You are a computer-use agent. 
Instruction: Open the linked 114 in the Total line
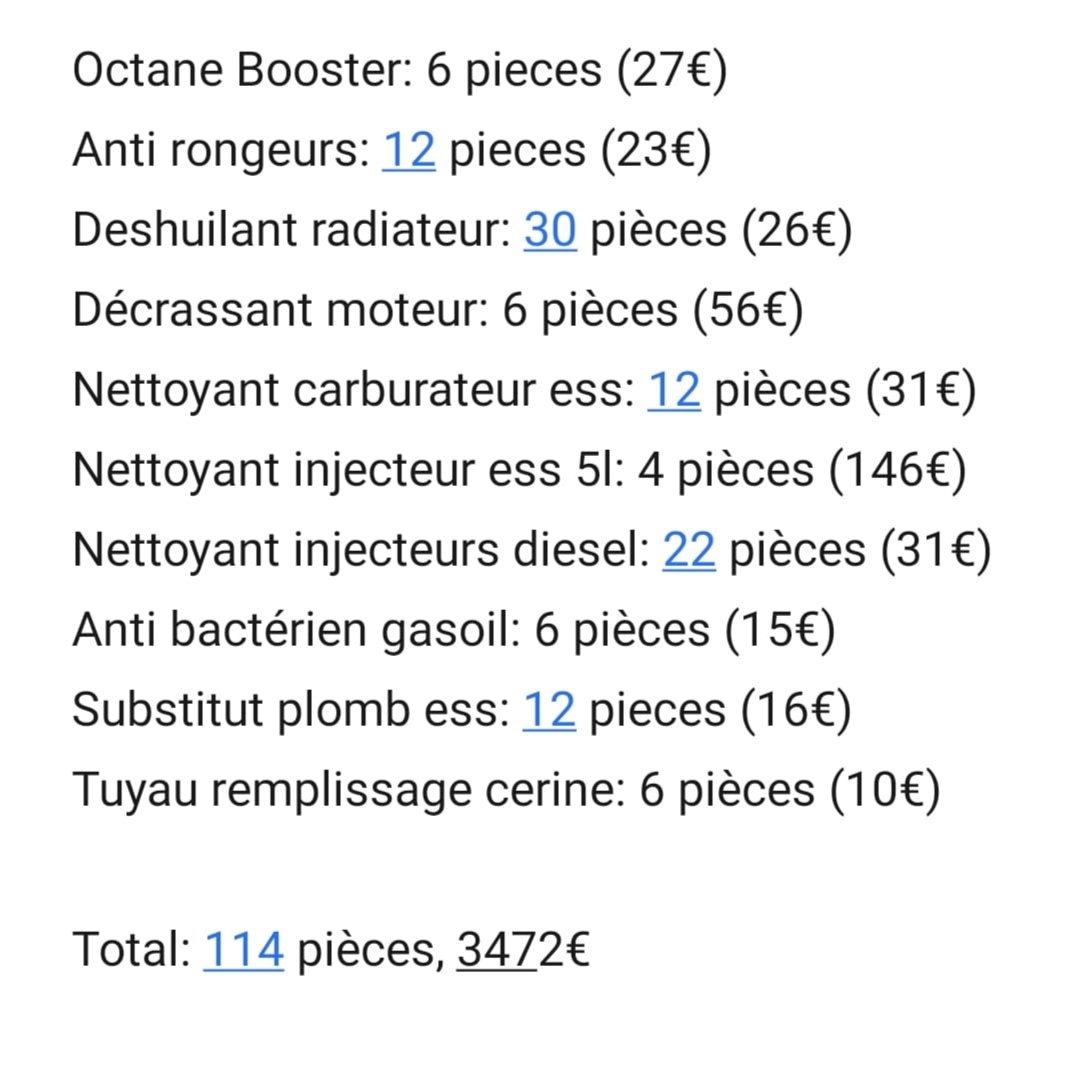tap(243, 950)
